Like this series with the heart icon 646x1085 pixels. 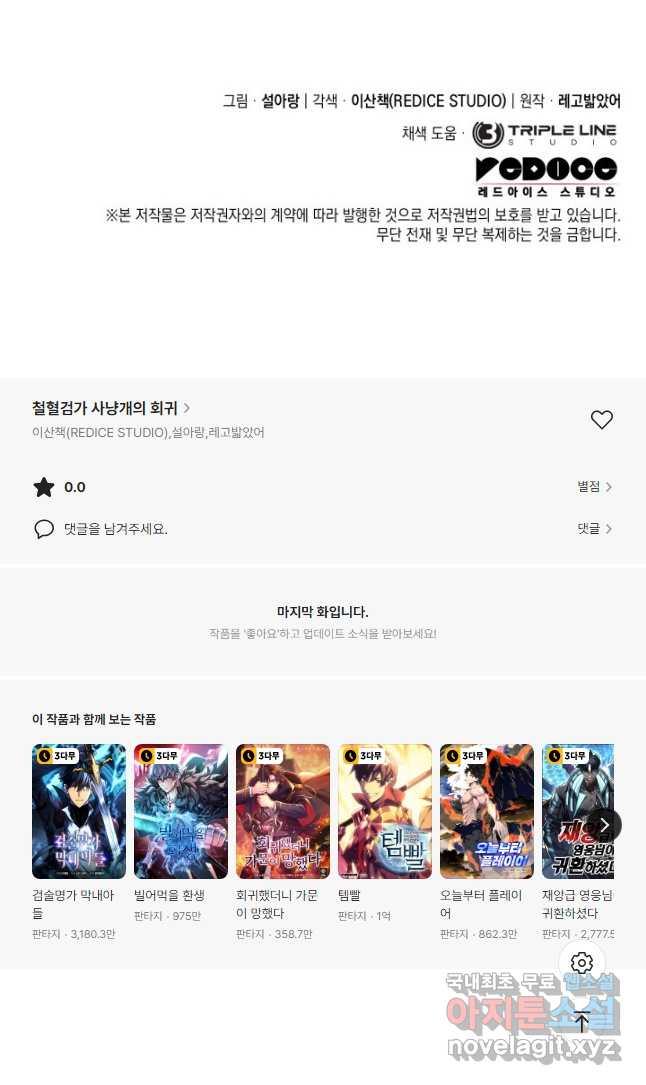601,420
